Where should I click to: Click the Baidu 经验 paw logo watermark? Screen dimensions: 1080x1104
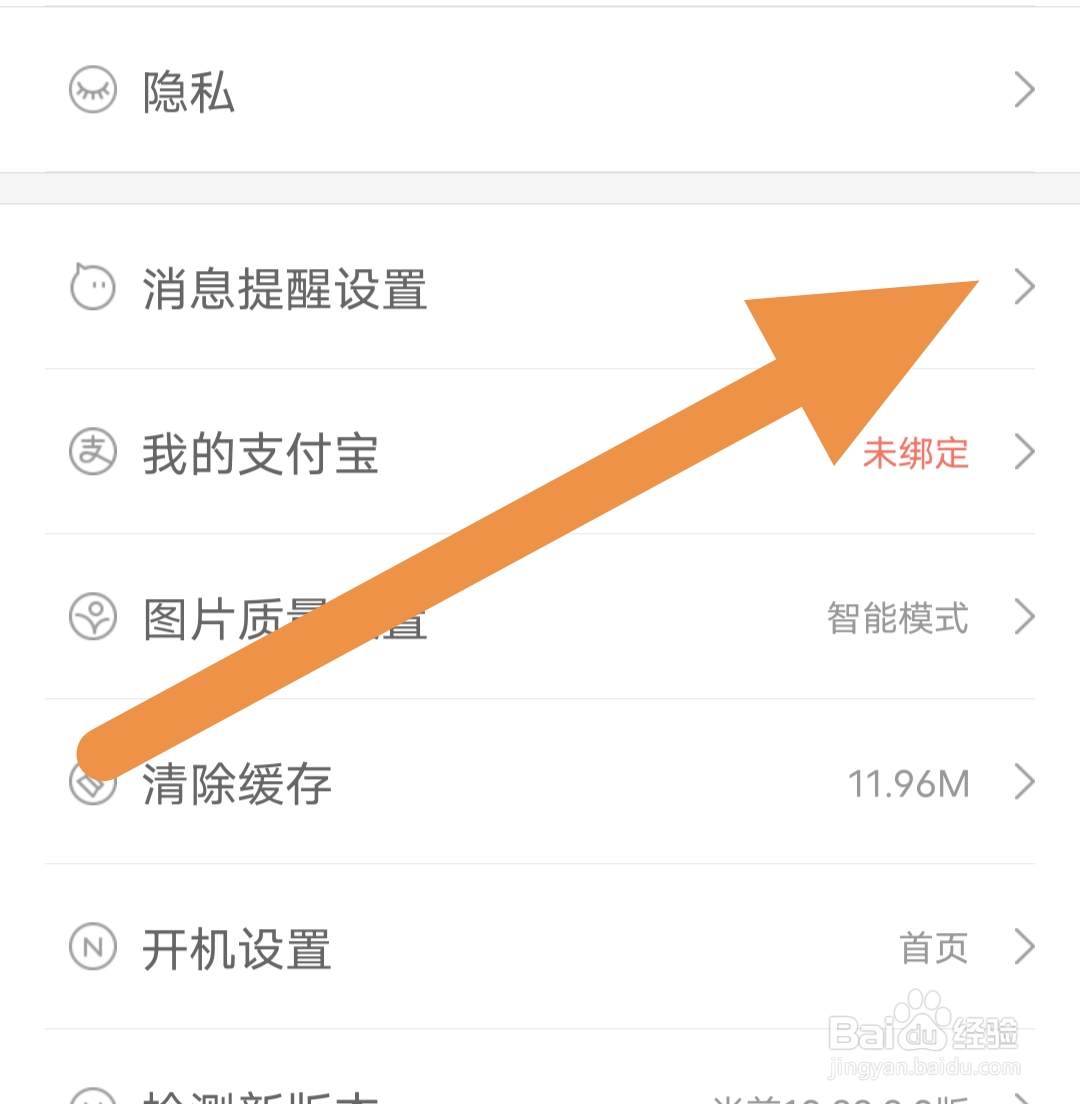click(x=921, y=1008)
